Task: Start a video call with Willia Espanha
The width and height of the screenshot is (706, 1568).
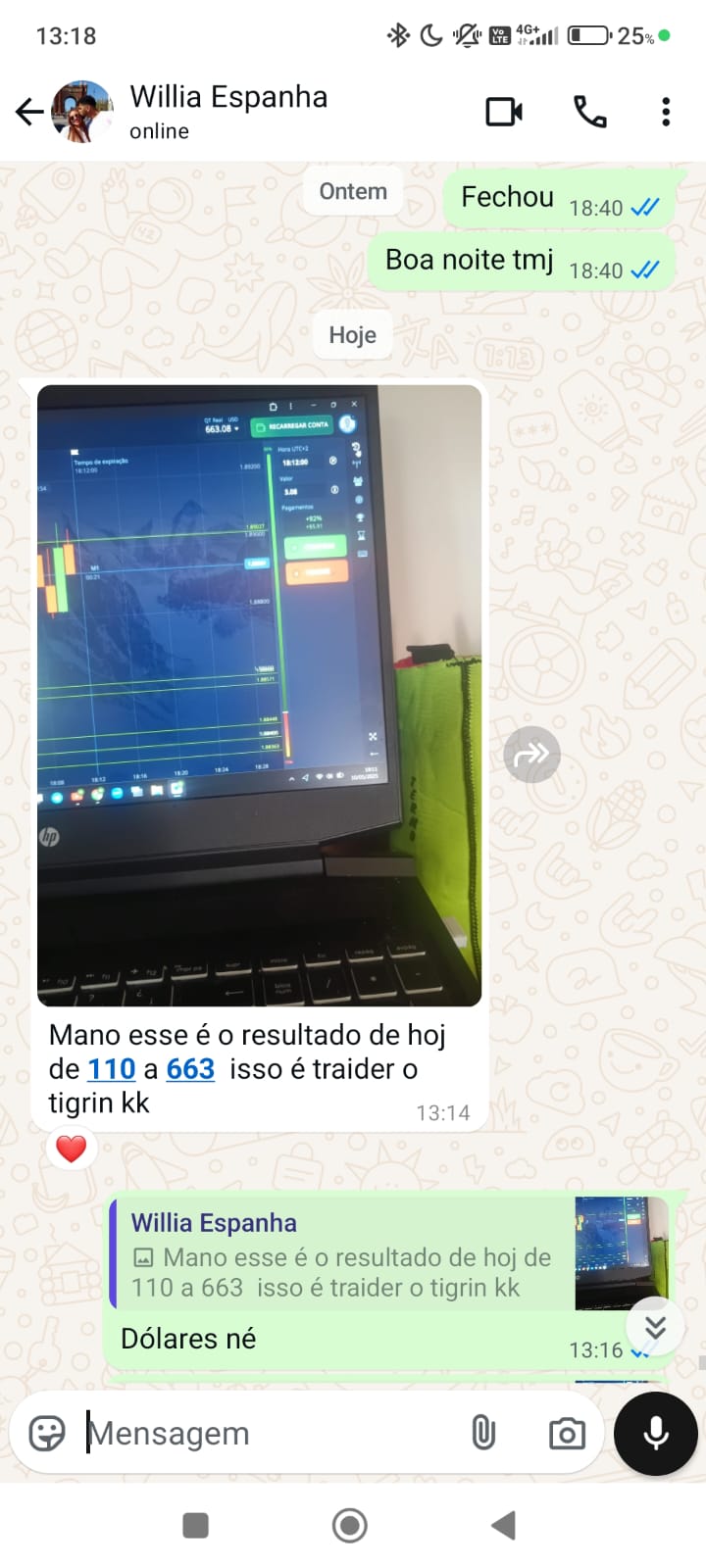Action: 503,112
